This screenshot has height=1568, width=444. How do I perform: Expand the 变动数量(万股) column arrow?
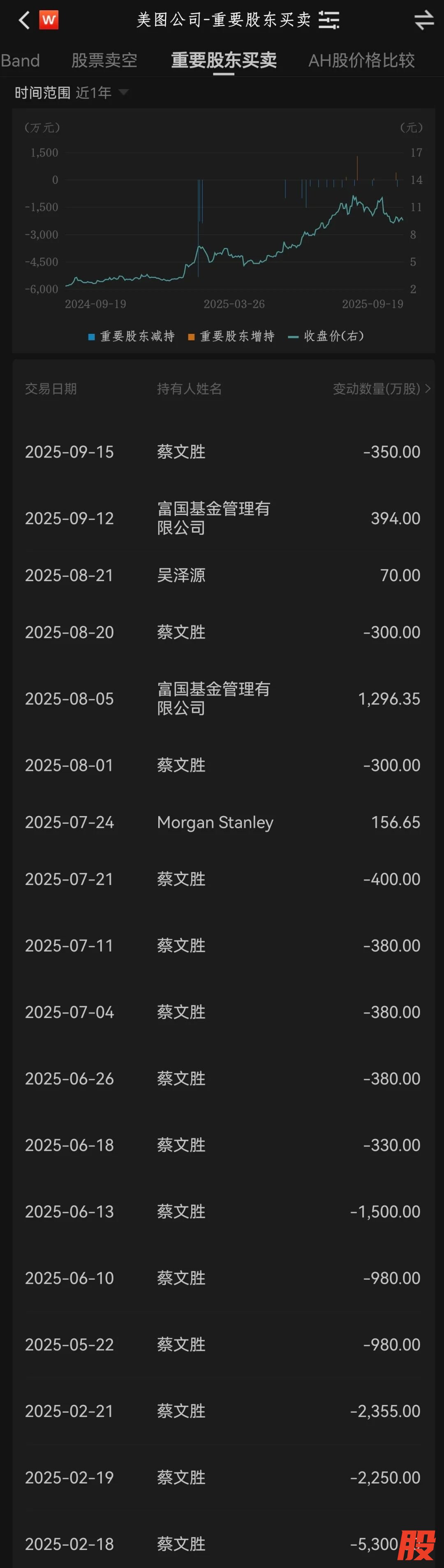tap(428, 389)
